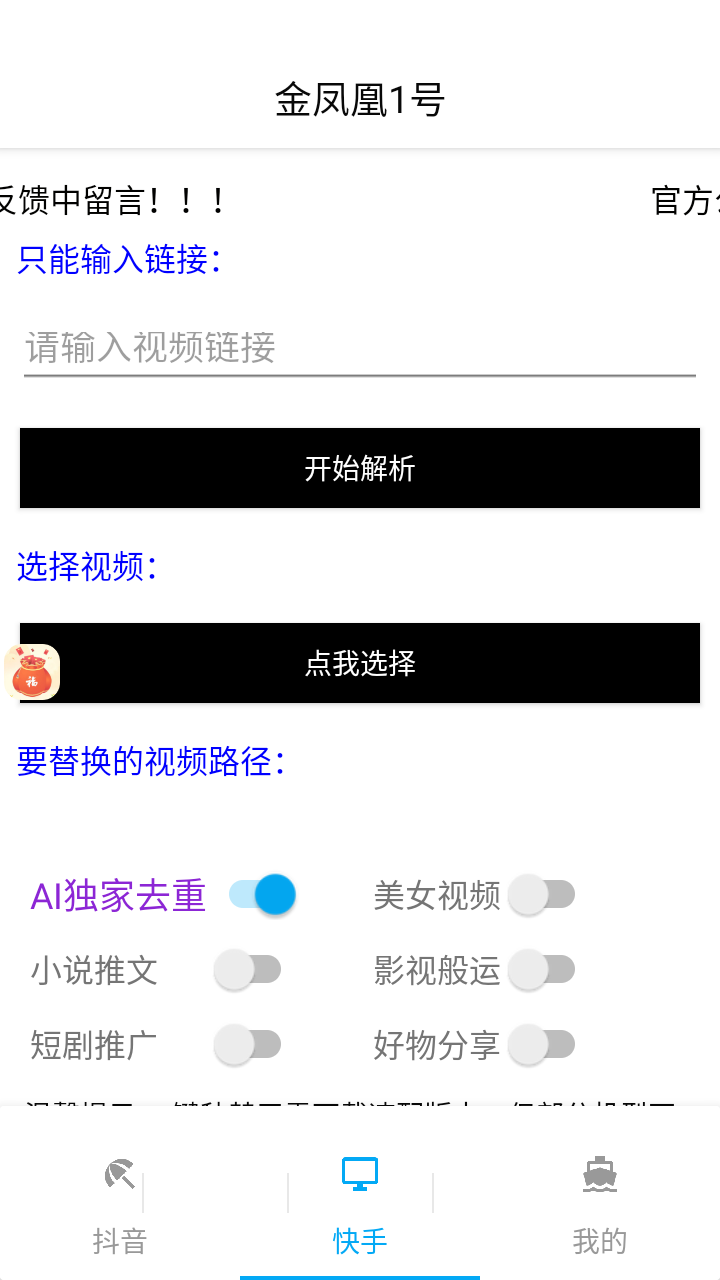The height and width of the screenshot is (1280, 720).
Task: Turn on 小说推文 mode
Action: [x=249, y=969]
